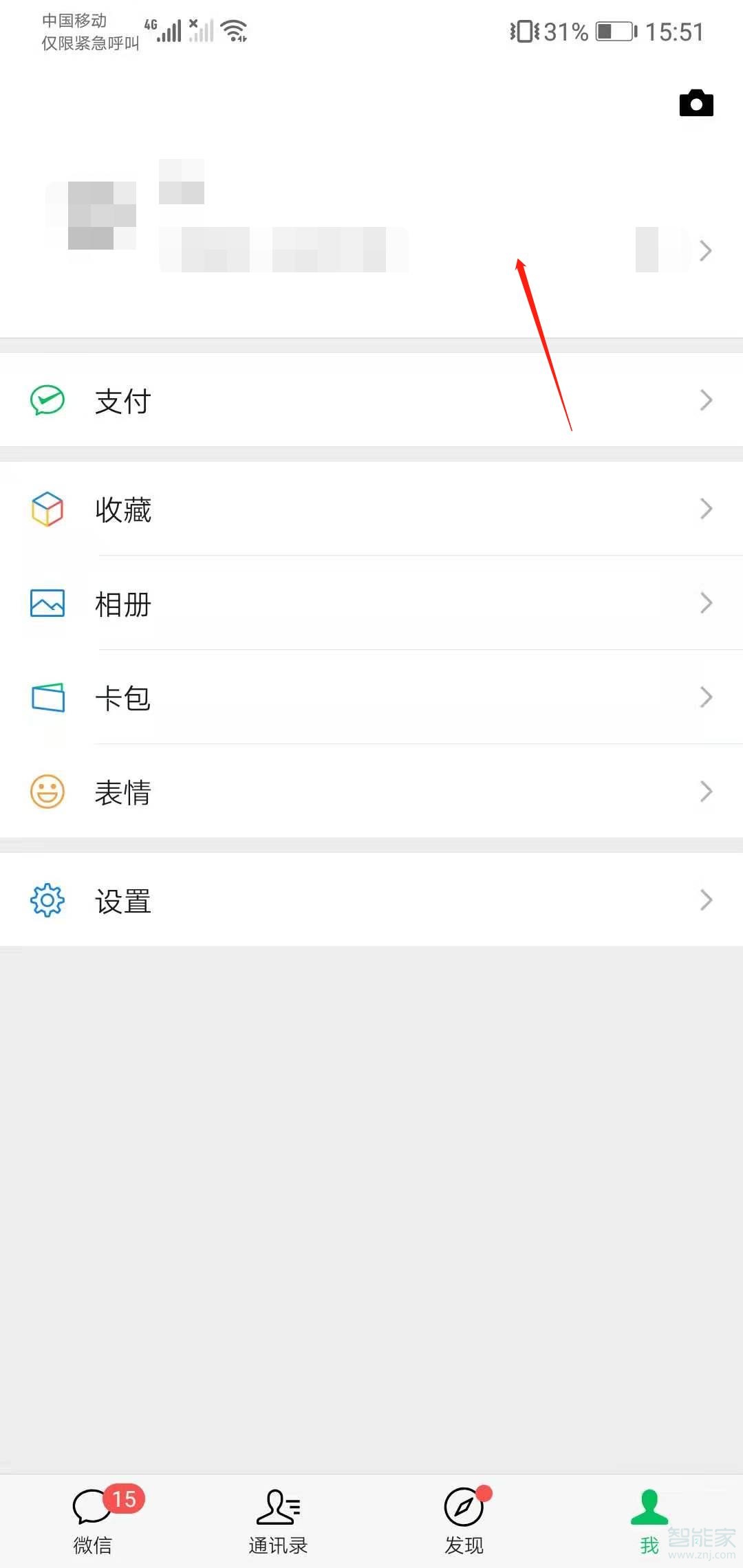
Task: Select the Favorites (收藏) icon
Action: coord(47,509)
